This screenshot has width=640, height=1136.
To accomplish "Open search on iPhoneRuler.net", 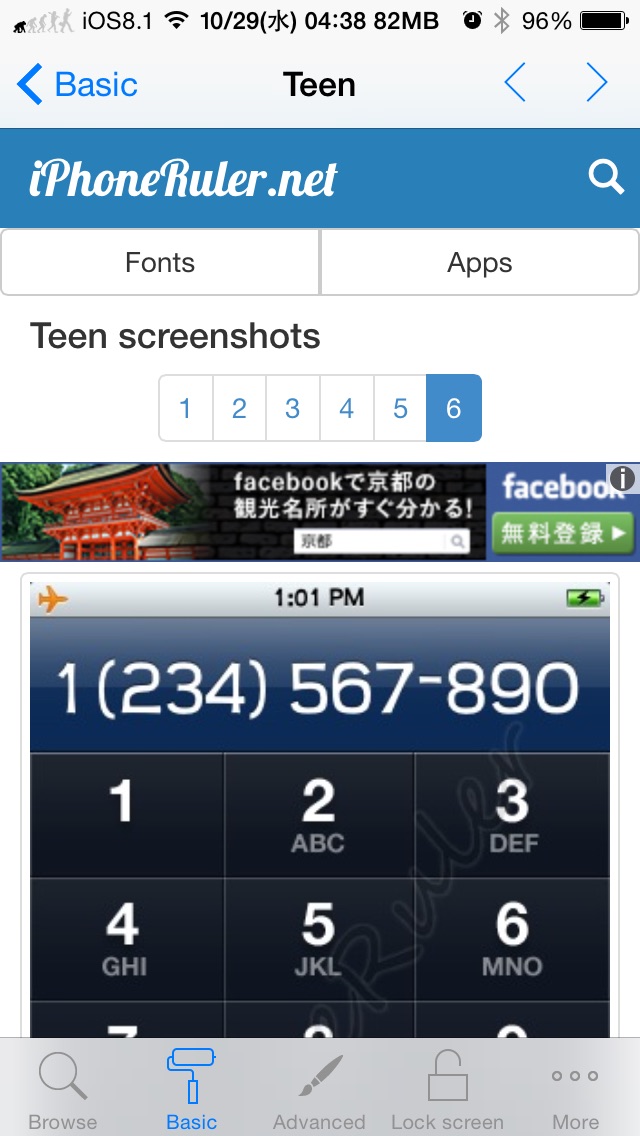I will tap(605, 178).
